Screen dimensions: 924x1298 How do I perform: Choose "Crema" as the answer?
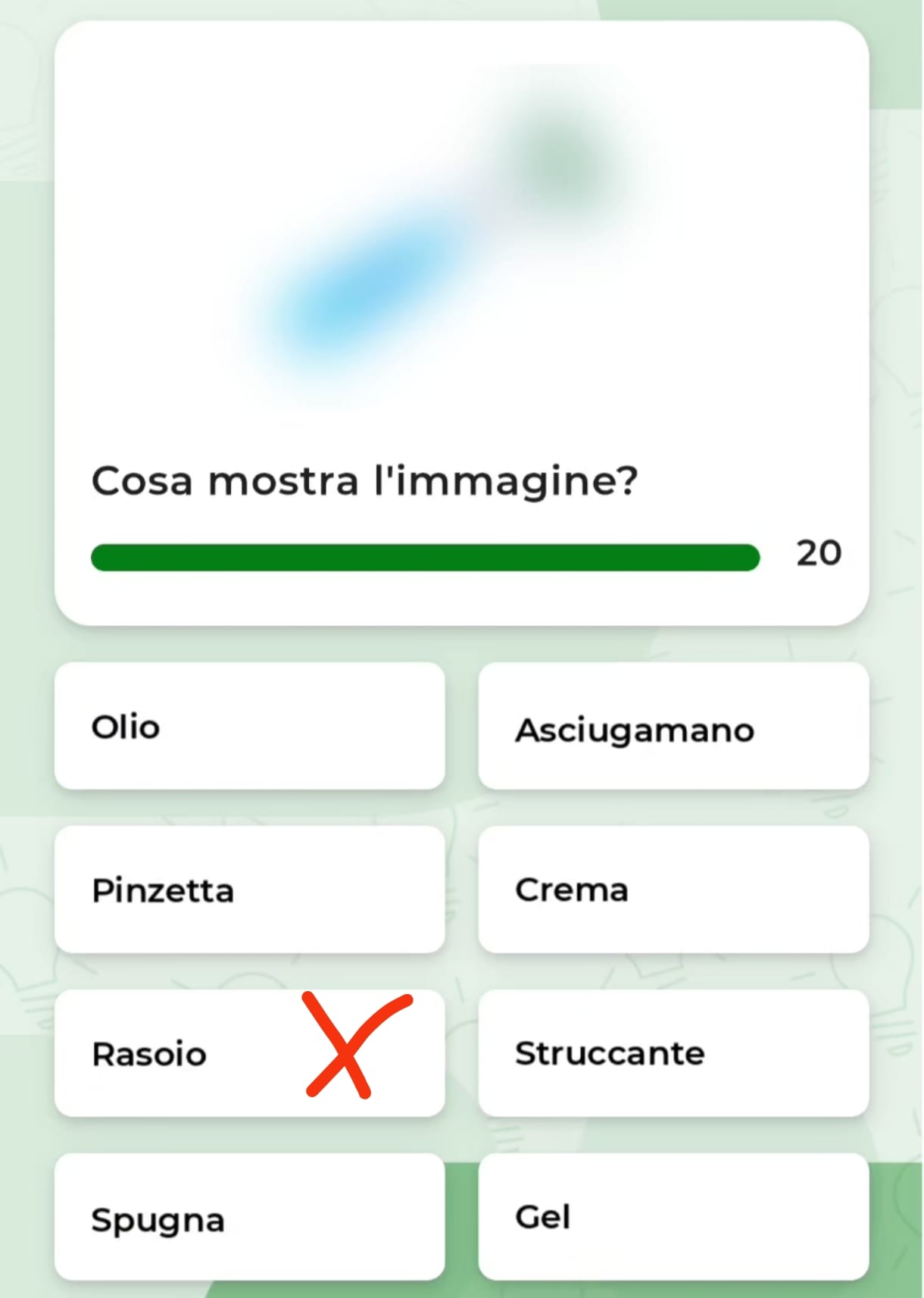pos(673,890)
